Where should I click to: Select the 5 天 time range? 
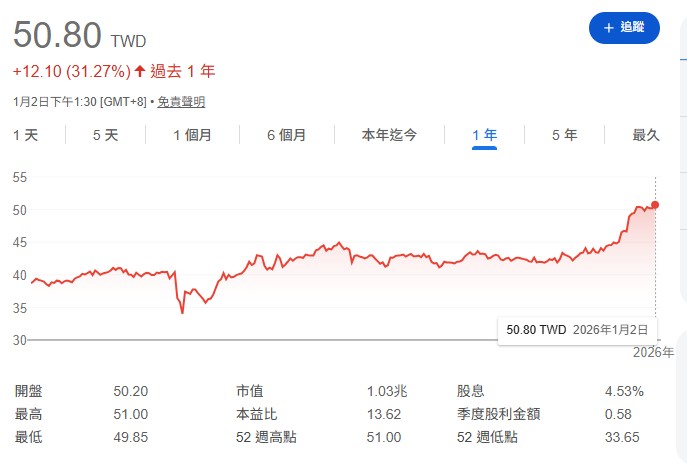pos(105,135)
